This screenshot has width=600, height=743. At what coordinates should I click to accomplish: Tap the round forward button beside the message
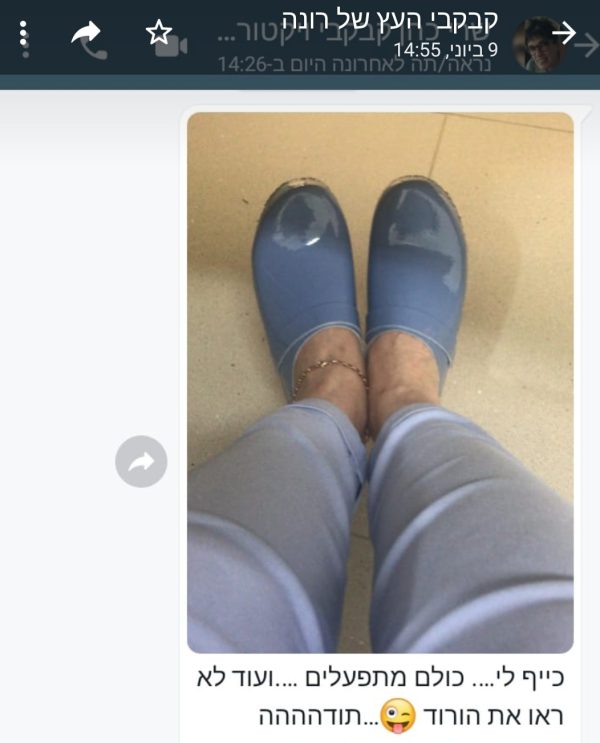pyautogui.click(x=141, y=461)
